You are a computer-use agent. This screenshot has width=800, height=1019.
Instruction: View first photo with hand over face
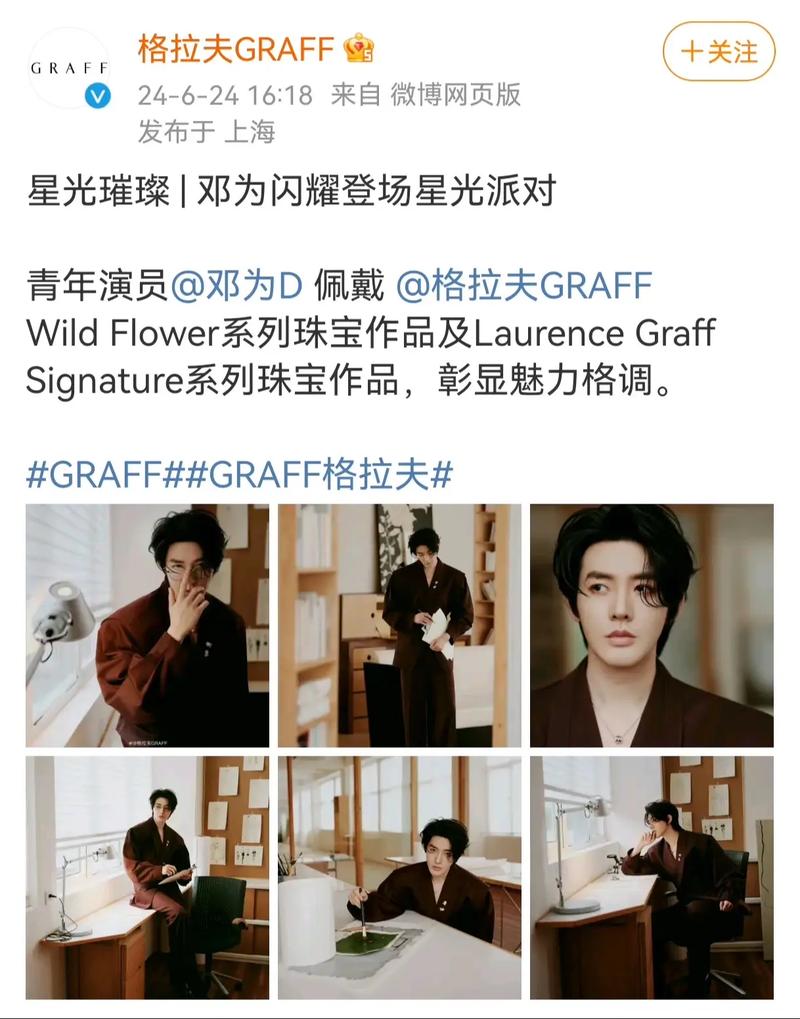click(147, 625)
